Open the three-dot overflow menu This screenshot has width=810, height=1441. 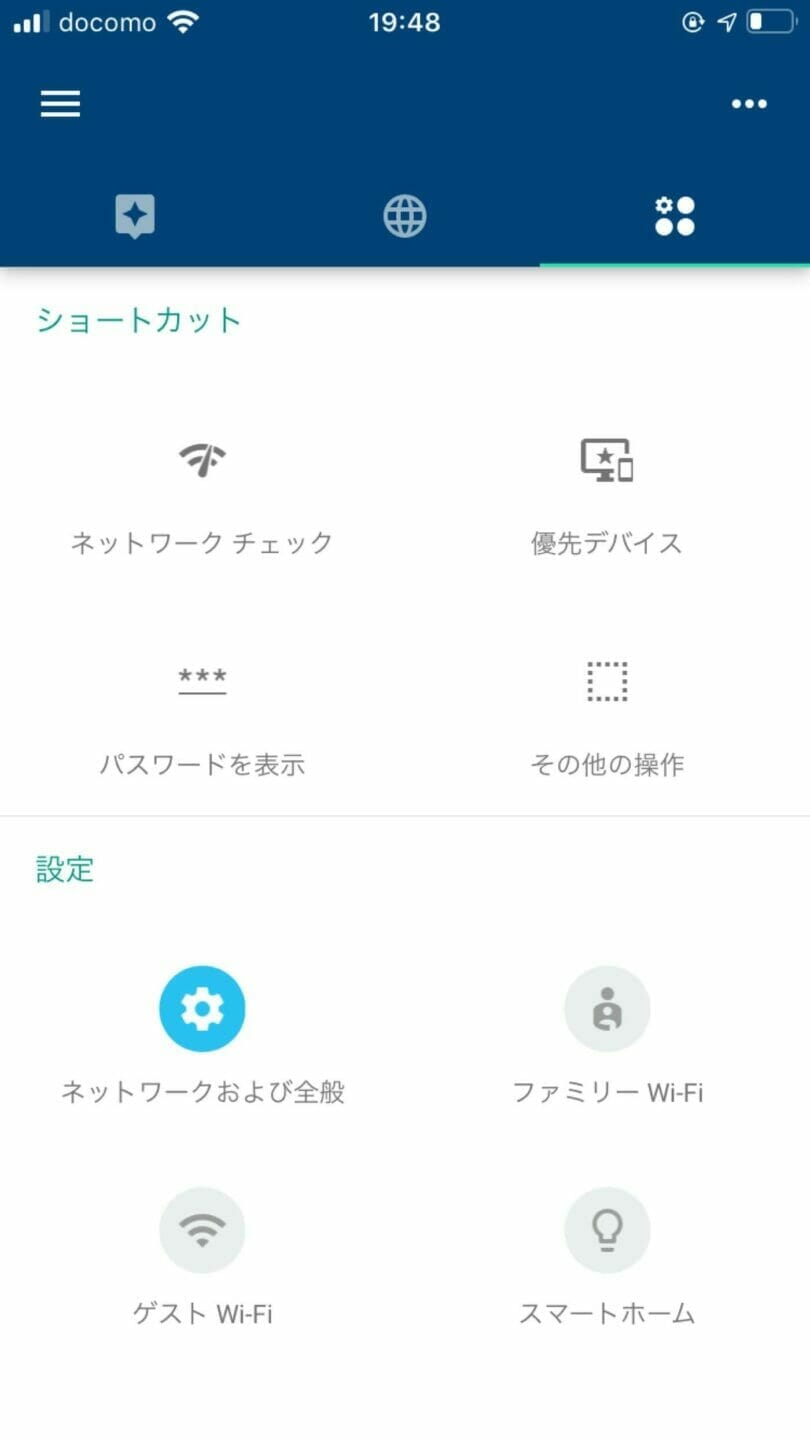(x=749, y=104)
